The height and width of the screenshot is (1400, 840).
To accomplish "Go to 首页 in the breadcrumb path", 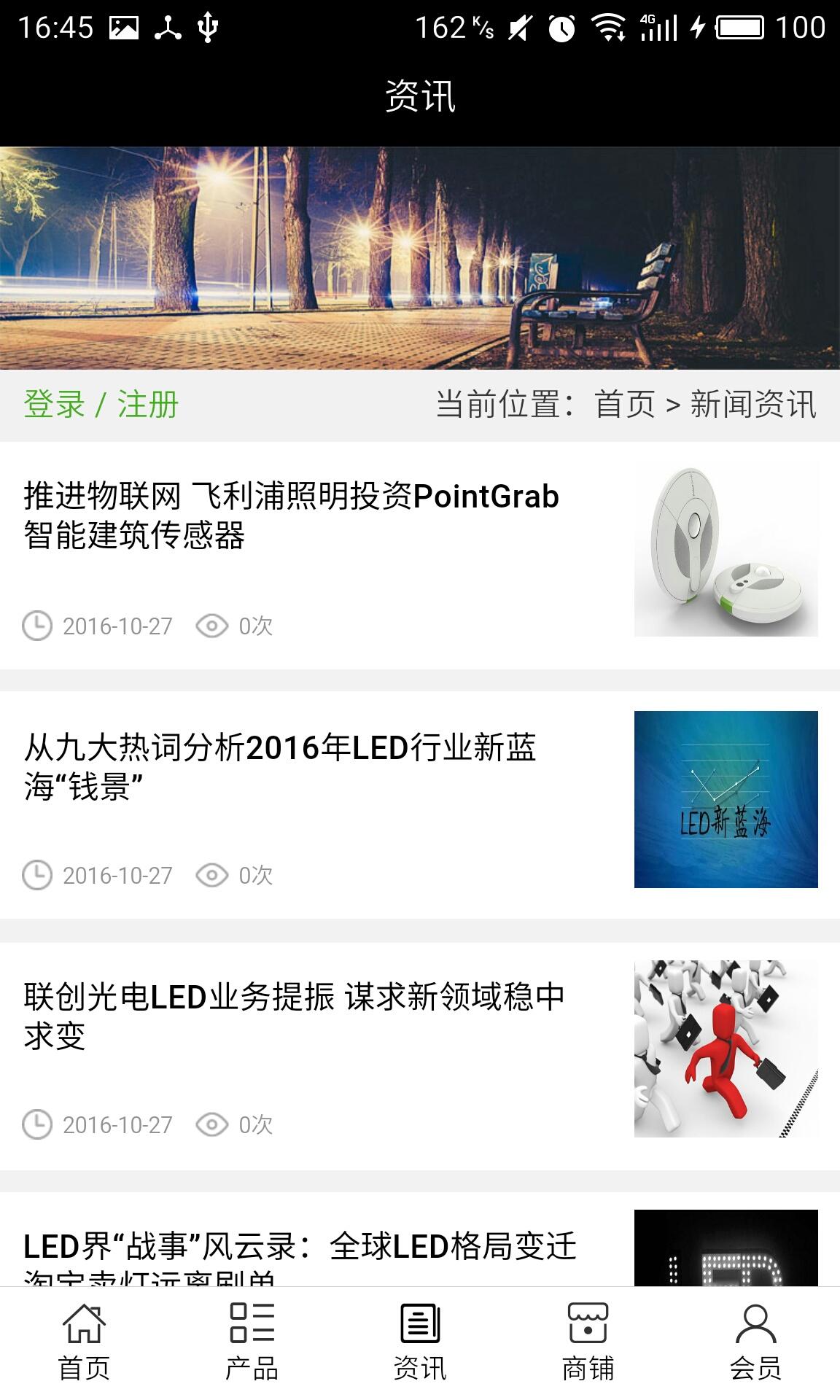I will pos(625,405).
